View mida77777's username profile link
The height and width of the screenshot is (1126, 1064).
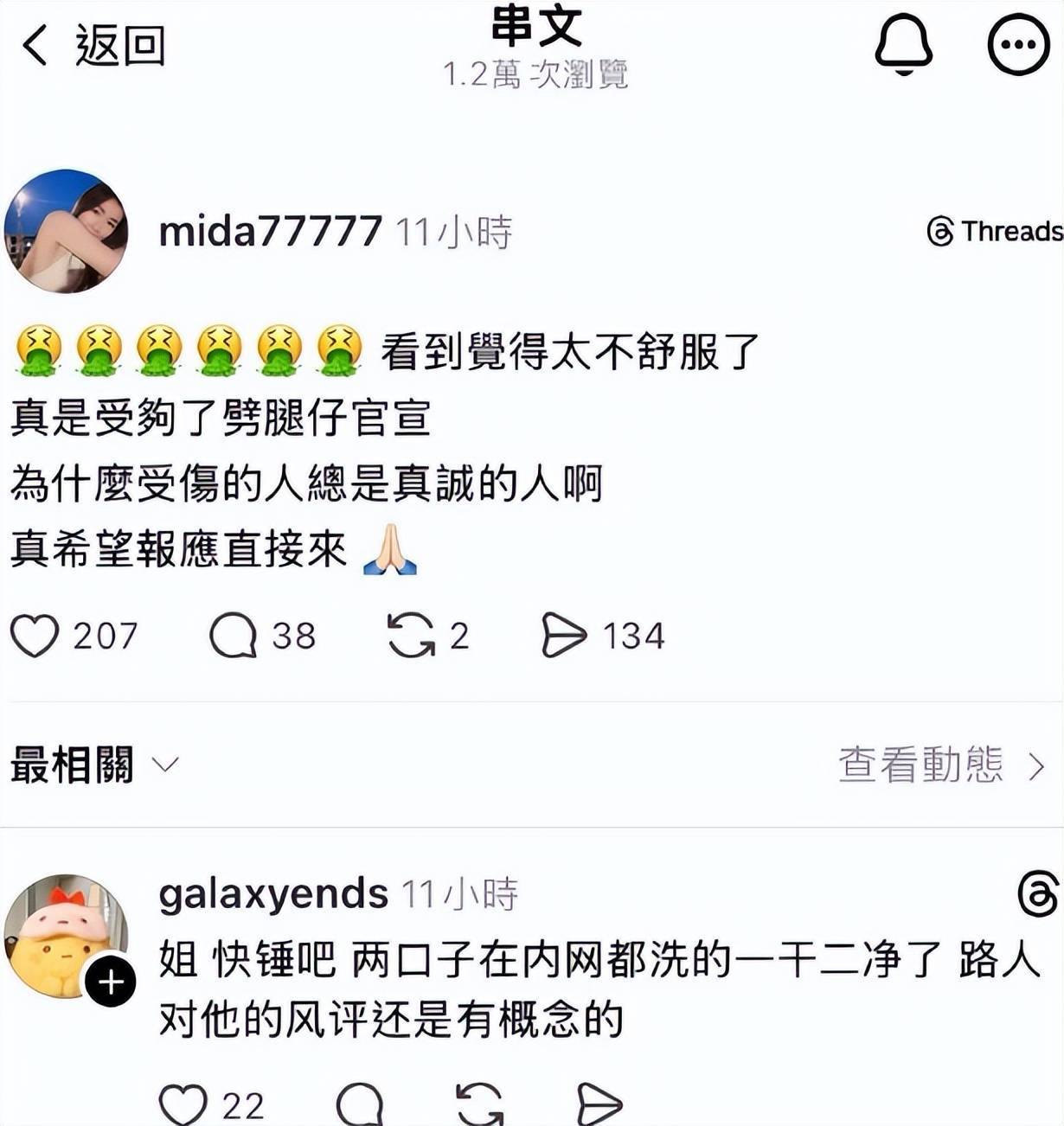point(270,232)
